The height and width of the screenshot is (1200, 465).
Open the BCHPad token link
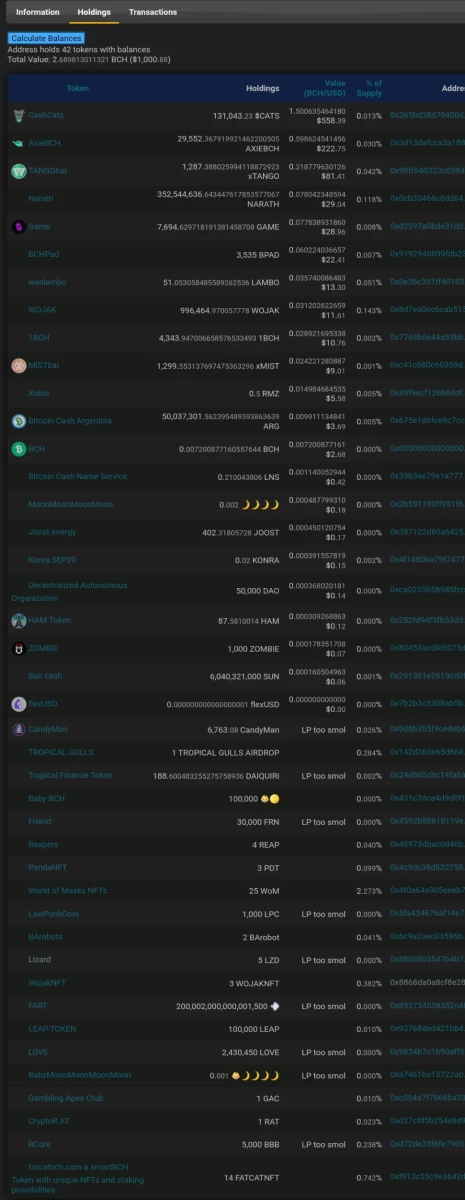click(44, 254)
